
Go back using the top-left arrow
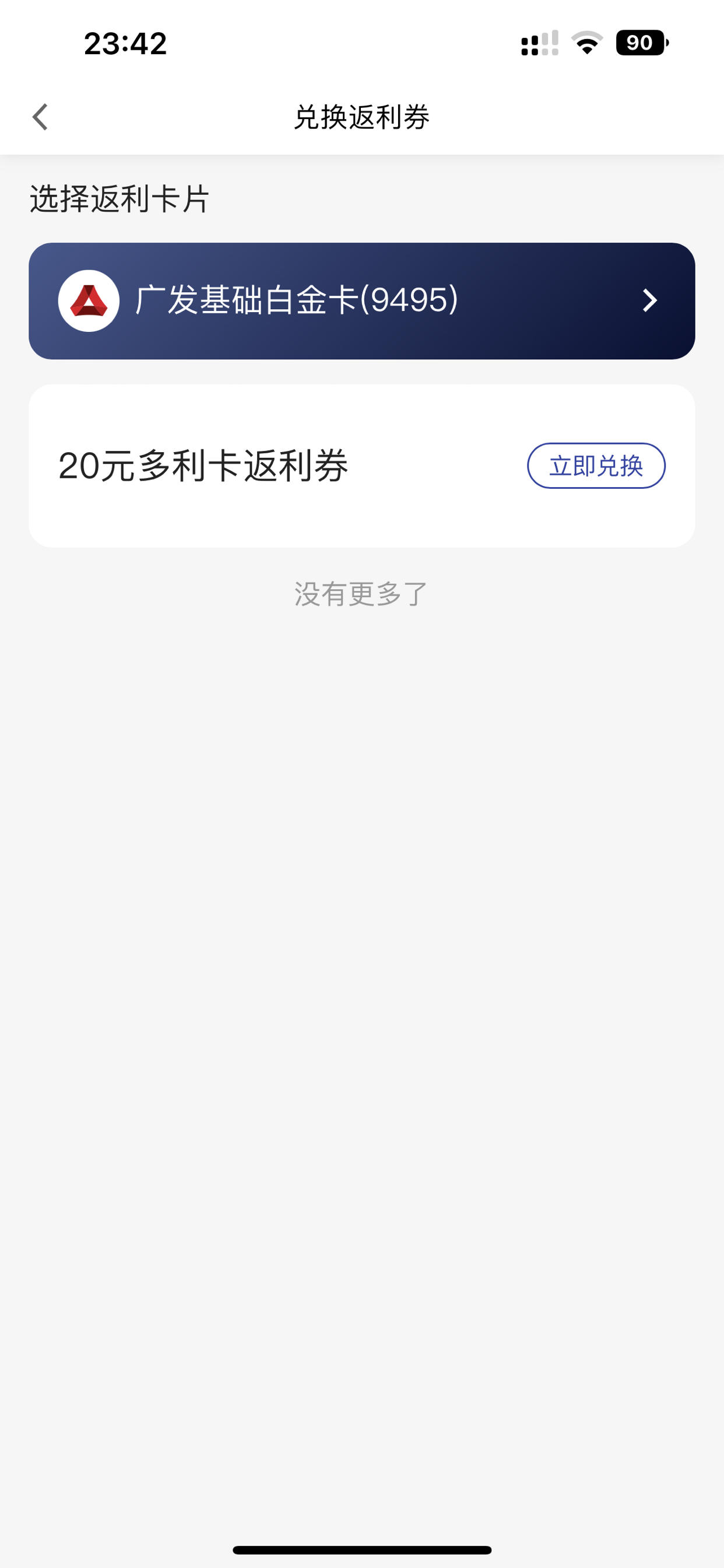[40, 117]
